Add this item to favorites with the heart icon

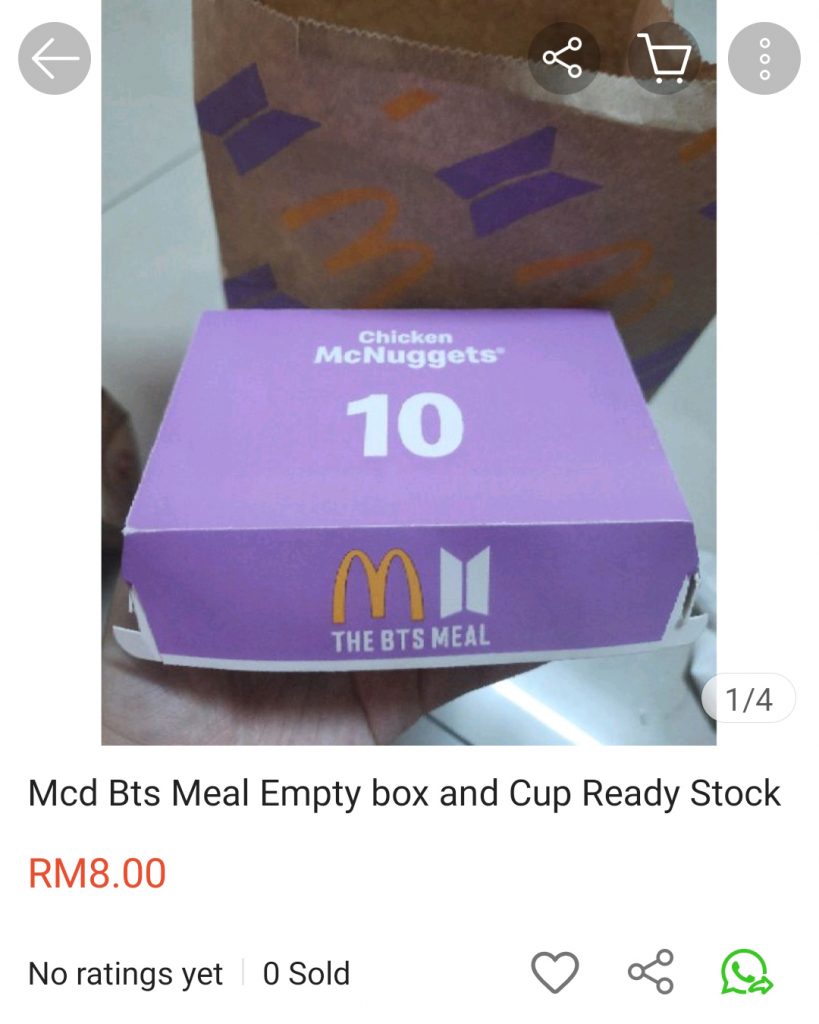554,972
